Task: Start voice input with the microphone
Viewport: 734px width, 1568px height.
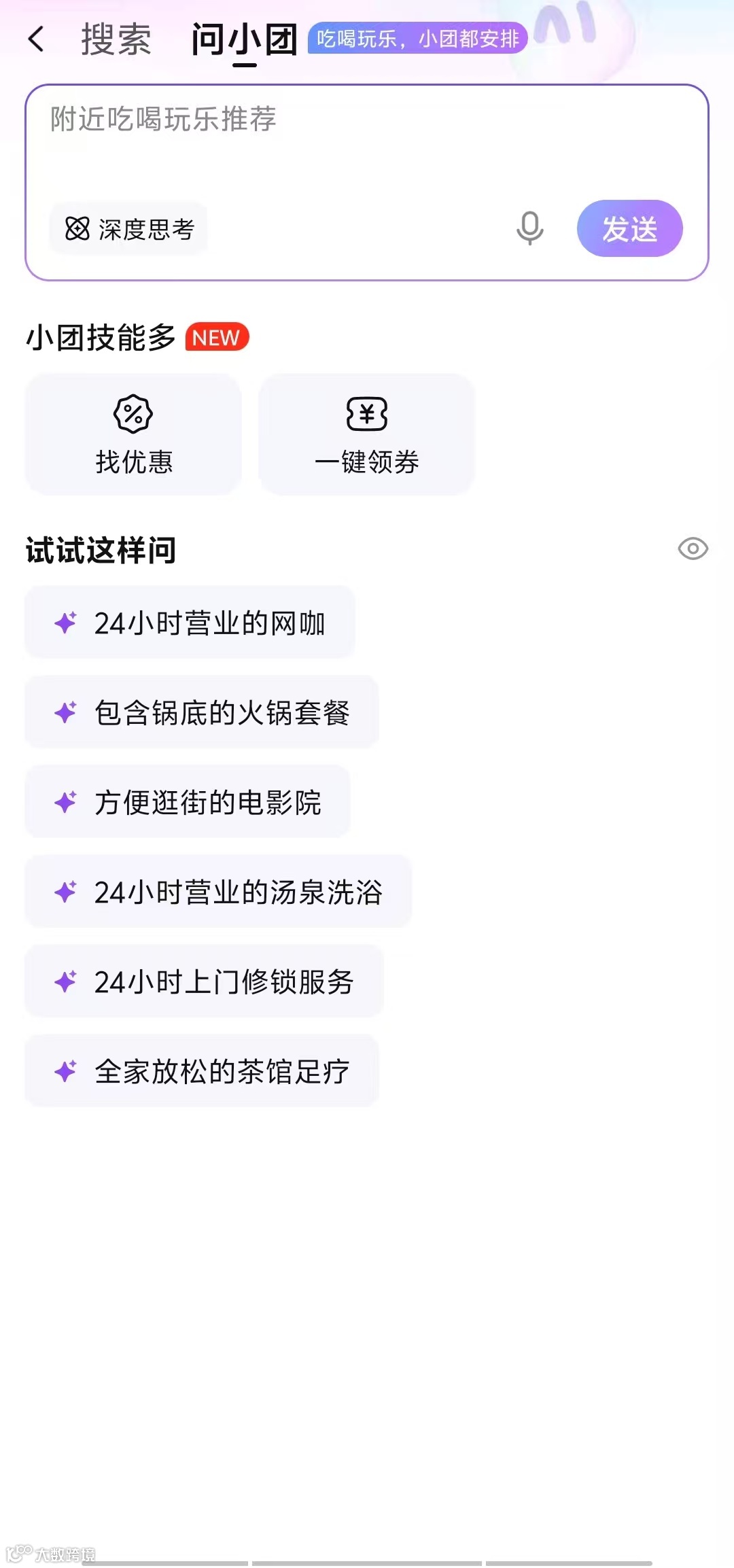Action: coord(529,228)
